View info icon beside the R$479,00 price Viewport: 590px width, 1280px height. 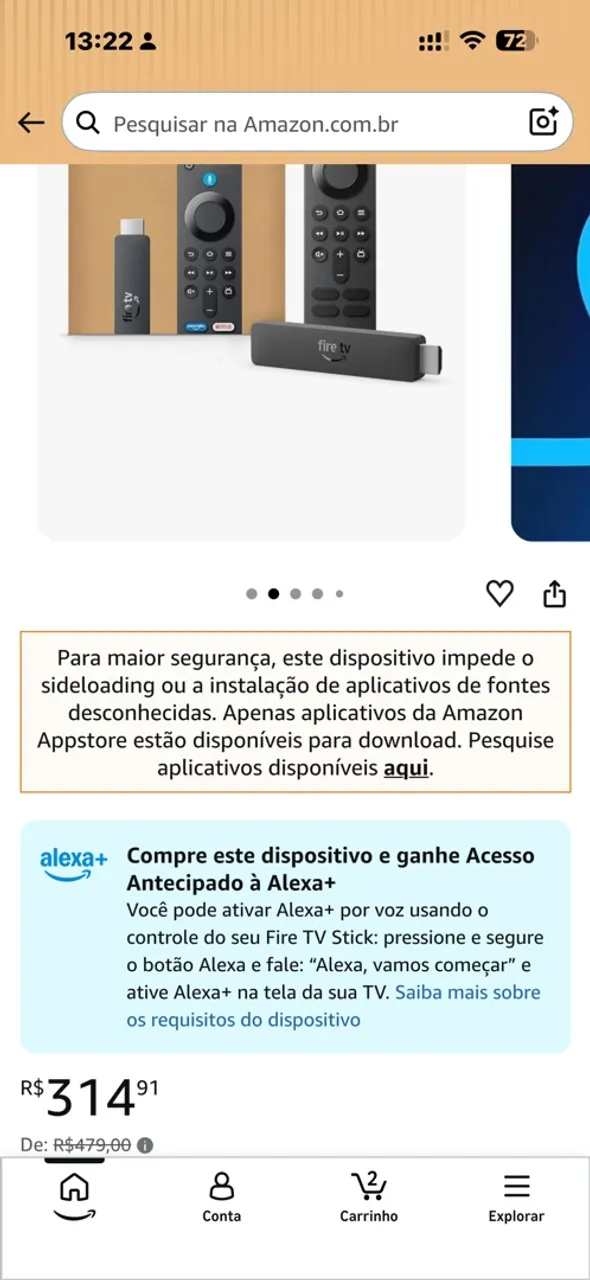click(x=145, y=1146)
